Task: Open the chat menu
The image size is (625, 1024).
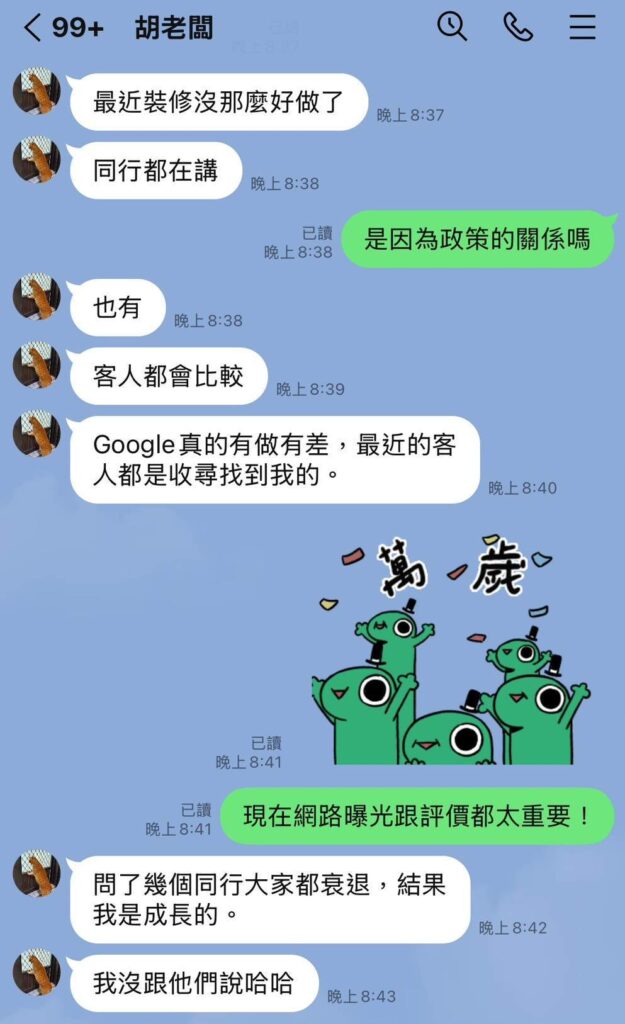Action: 583,28
